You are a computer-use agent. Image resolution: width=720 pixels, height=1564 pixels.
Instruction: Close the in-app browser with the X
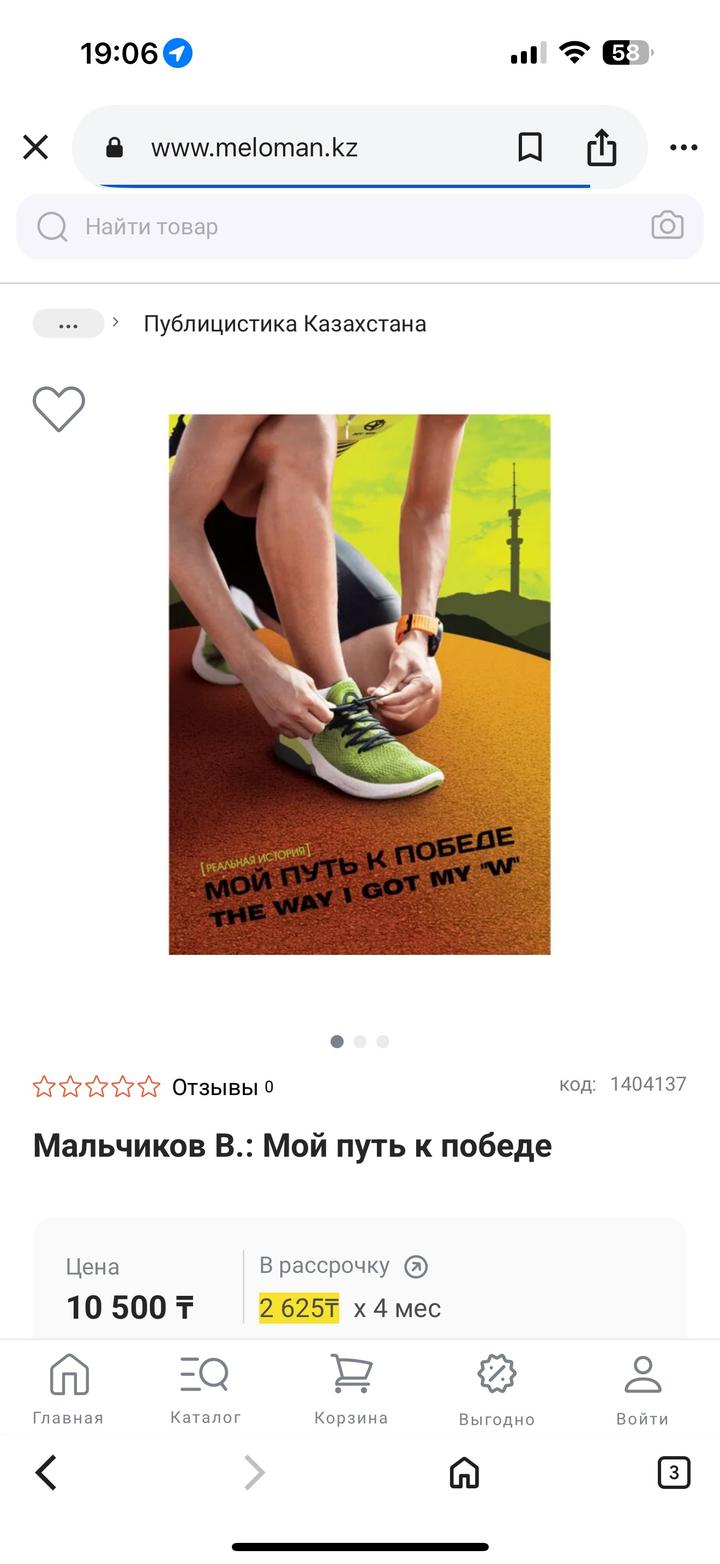tap(36, 148)
